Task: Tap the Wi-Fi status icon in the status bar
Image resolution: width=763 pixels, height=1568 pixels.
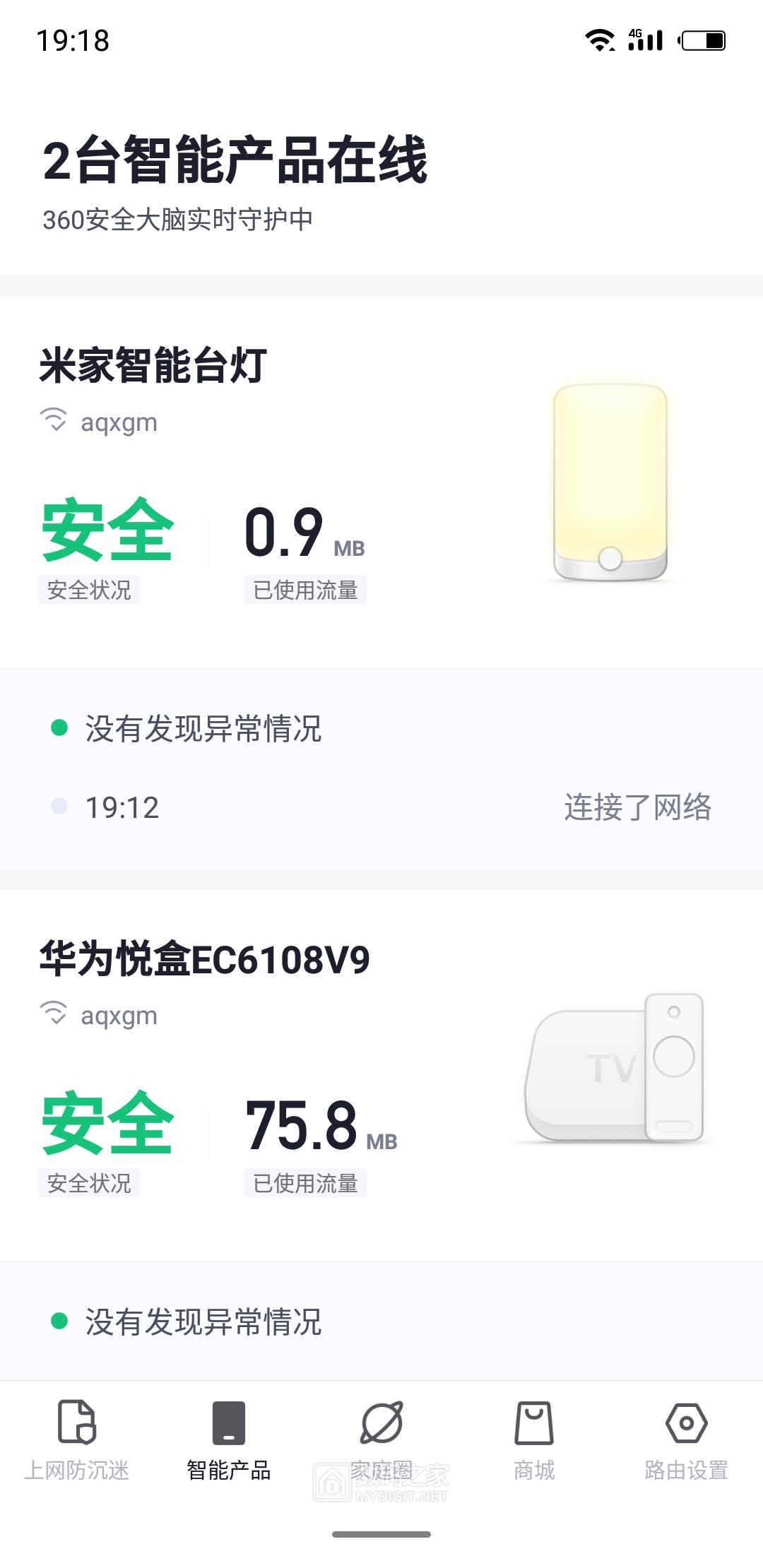Action: click(x=598, y=40)
